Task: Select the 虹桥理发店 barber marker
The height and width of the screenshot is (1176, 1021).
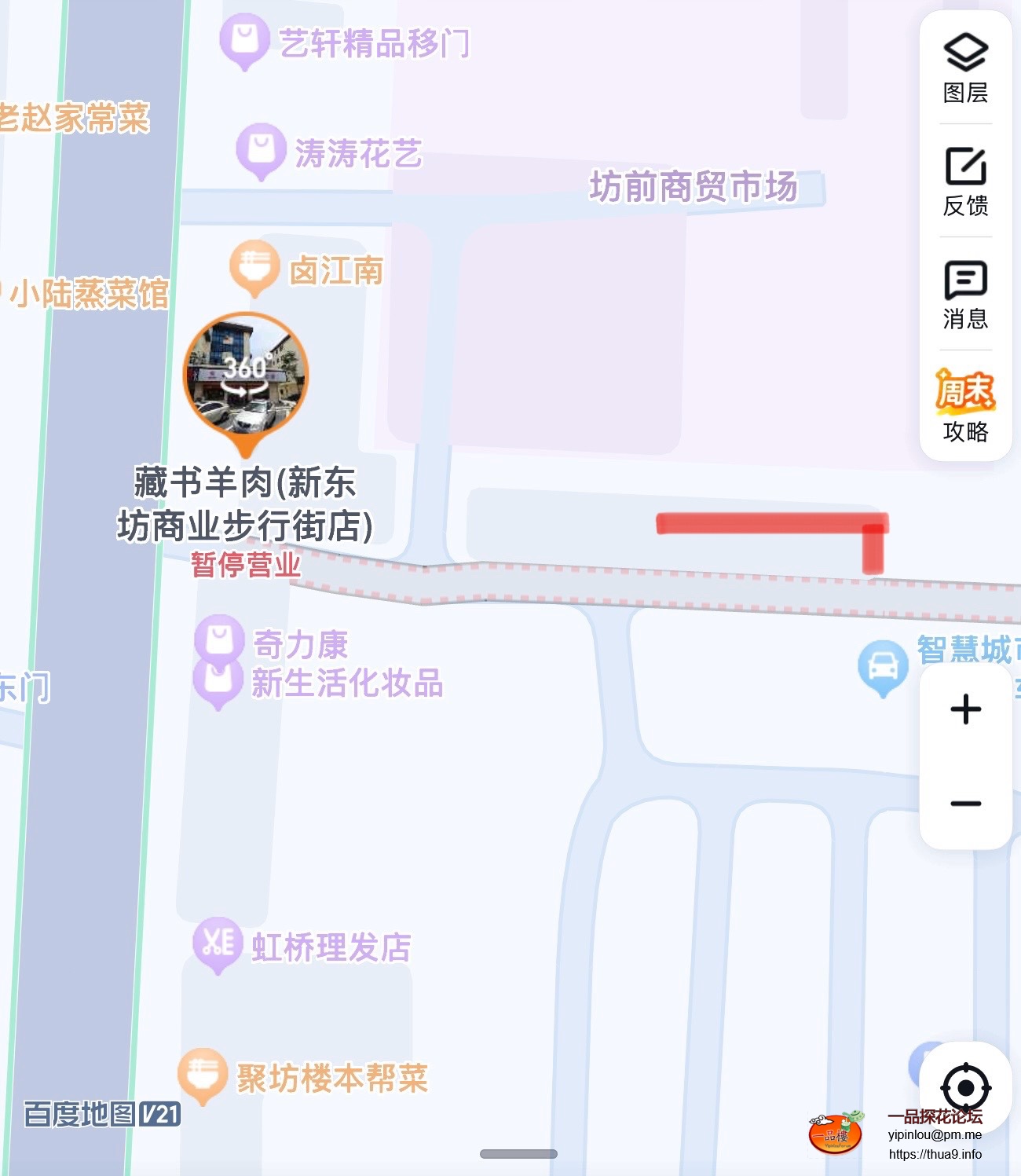Action: (x=218, y=942)
